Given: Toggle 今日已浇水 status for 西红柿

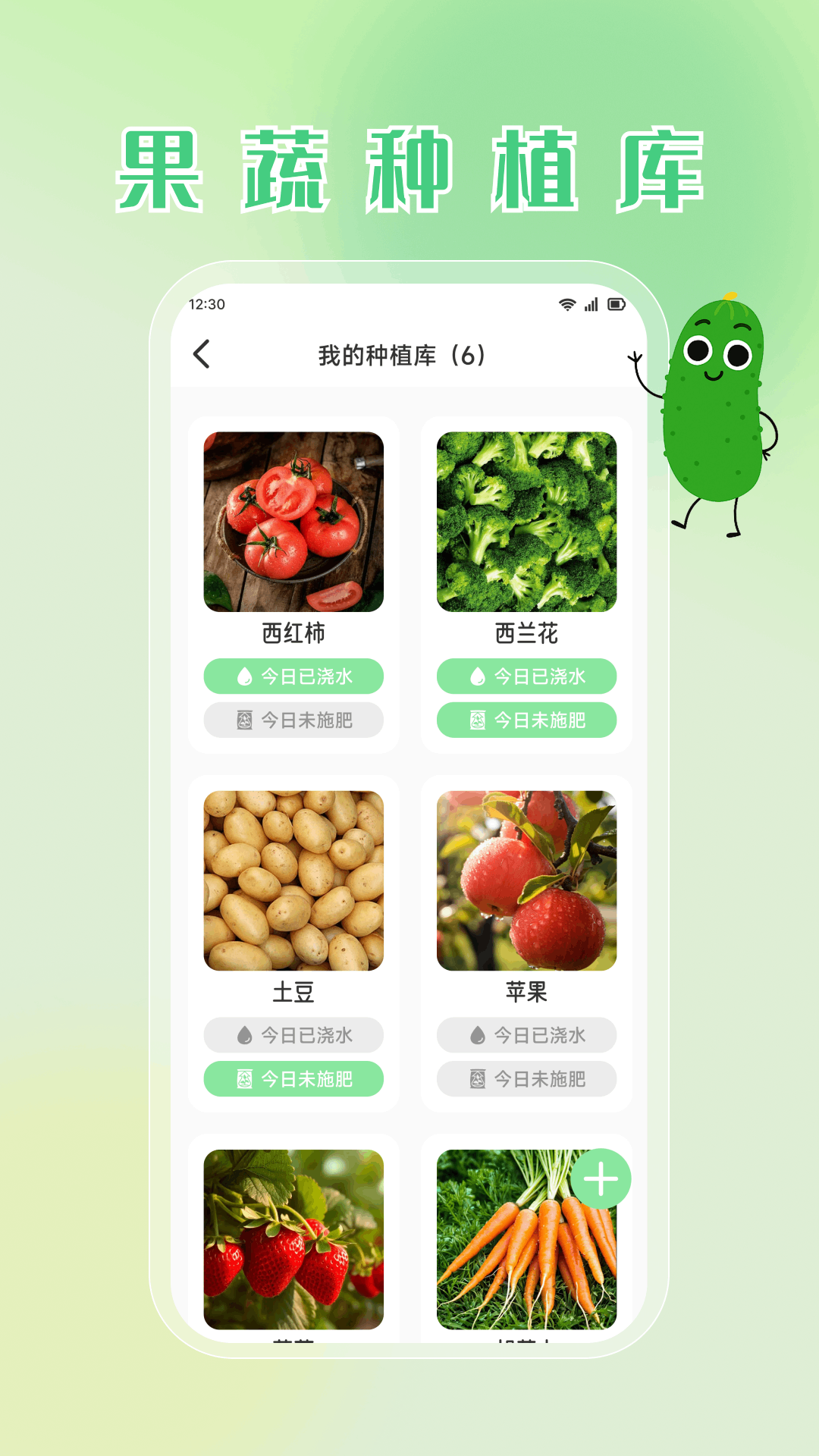Looking at the screenshot, I should pyautogui.click(x=293, y=676).
